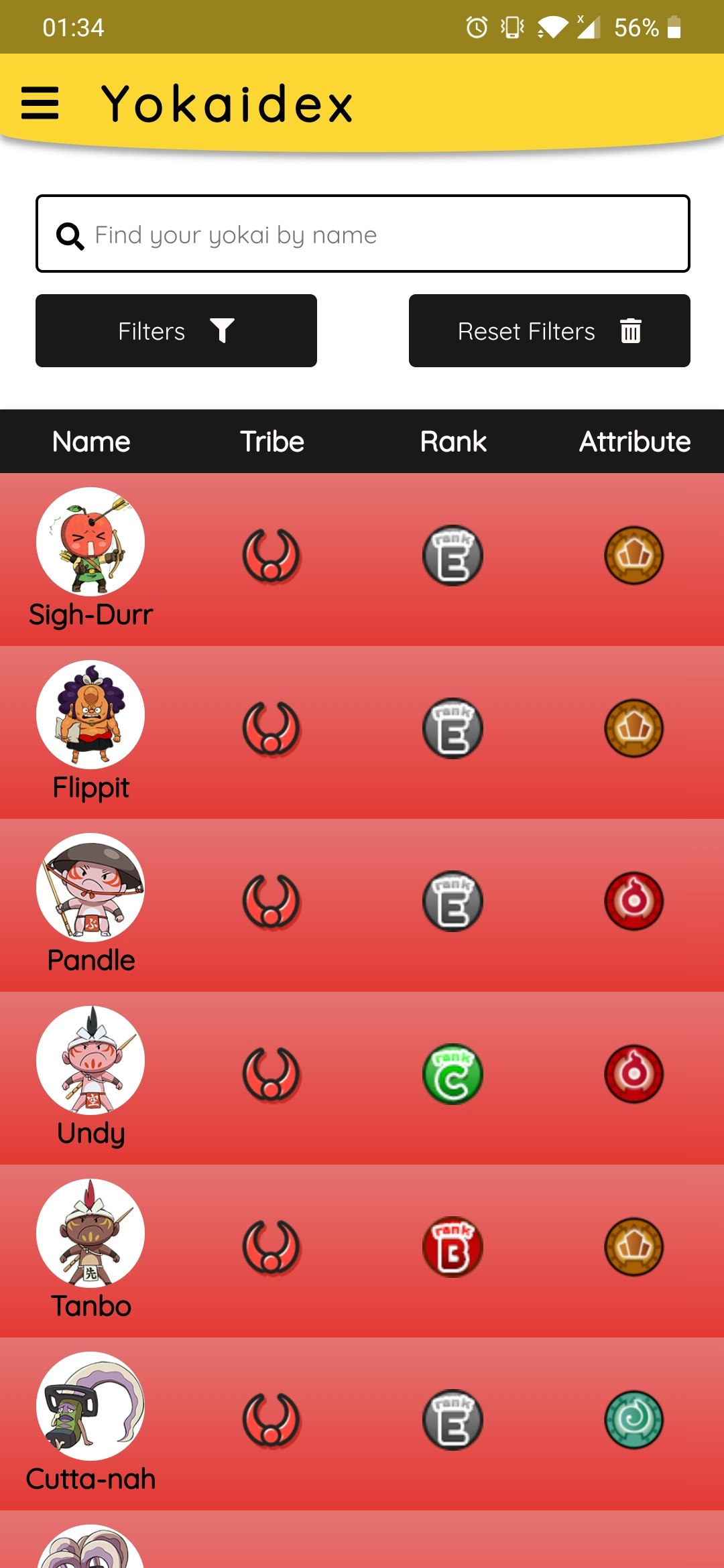Open the hamburger drawer menu
The width and height of the screenshot is (724, 1568).
40,103
